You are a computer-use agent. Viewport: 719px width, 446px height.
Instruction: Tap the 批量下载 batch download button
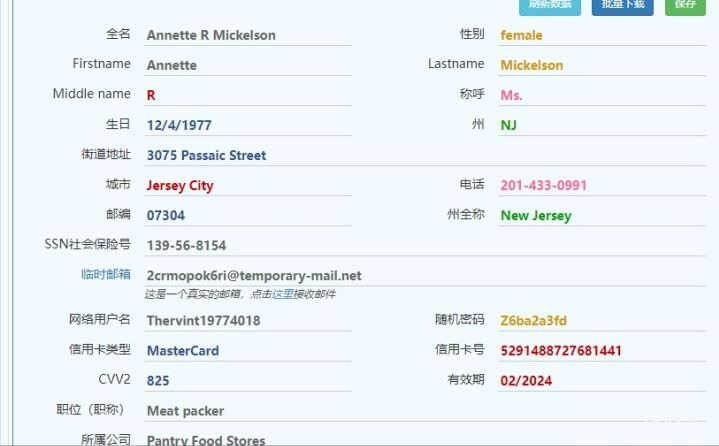[x=622, y=5]
